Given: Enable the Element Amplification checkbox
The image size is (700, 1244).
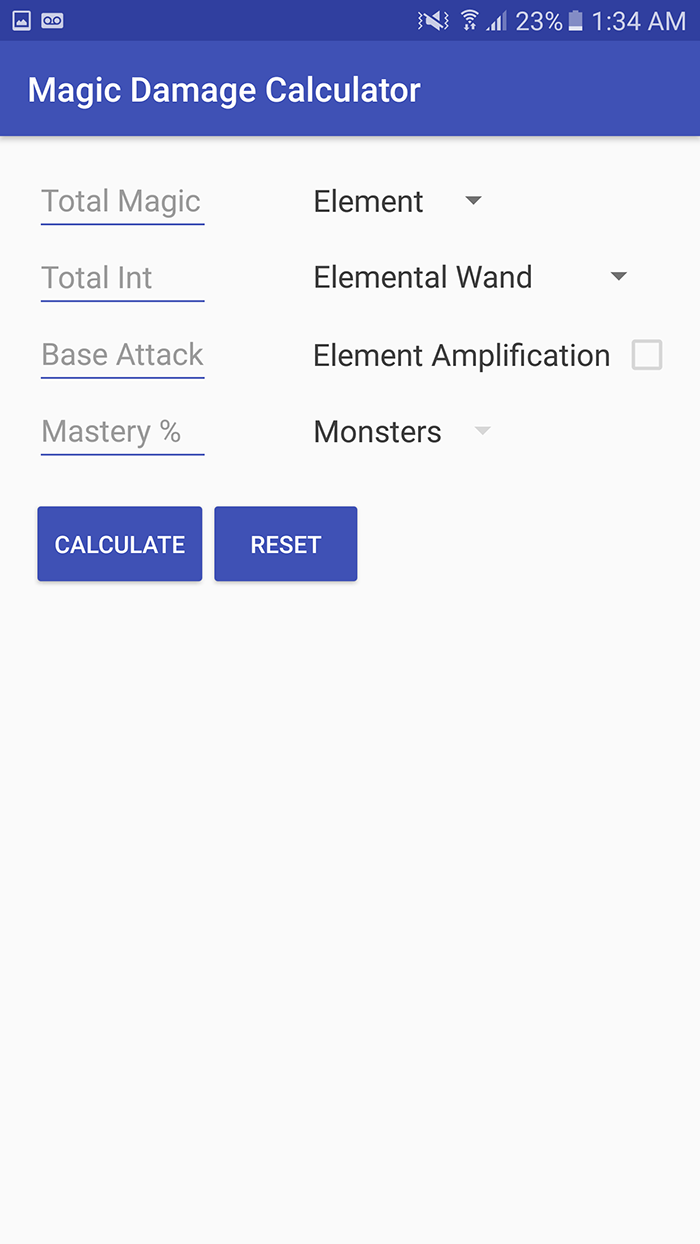Looking at the screenshot, I should [x=646, y=355].
